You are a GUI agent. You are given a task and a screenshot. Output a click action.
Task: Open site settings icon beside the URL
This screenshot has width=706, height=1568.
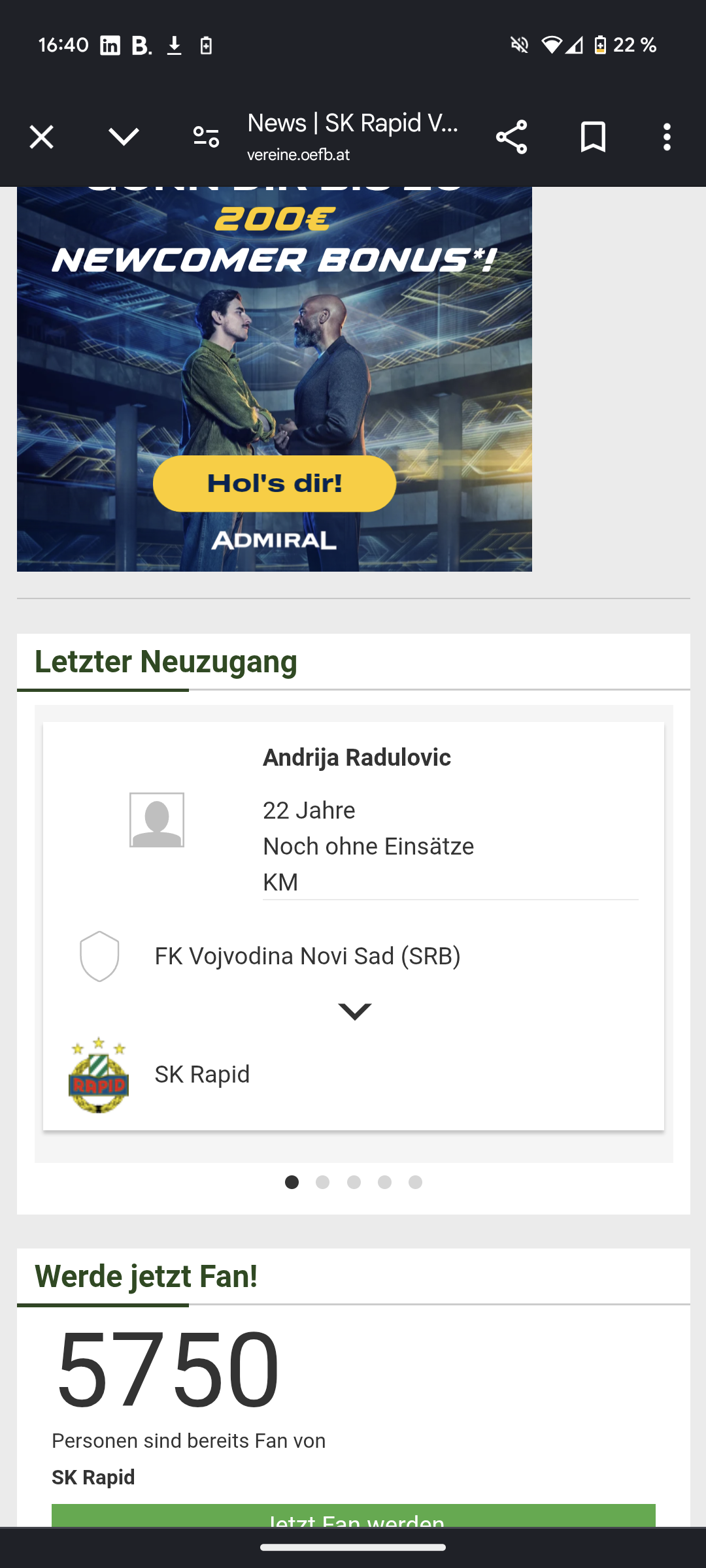point(206,137)
